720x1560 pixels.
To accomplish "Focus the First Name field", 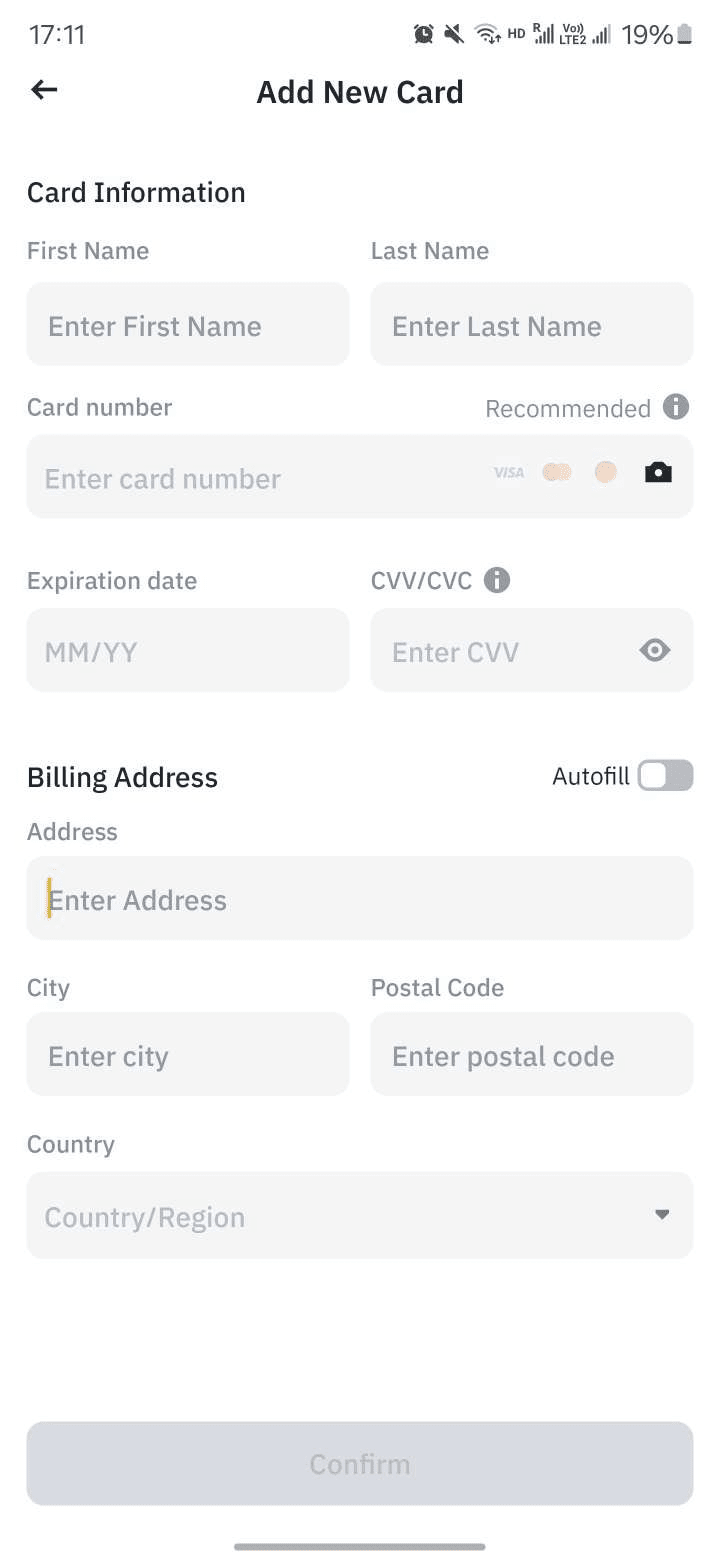I will (x=188, y=325).
